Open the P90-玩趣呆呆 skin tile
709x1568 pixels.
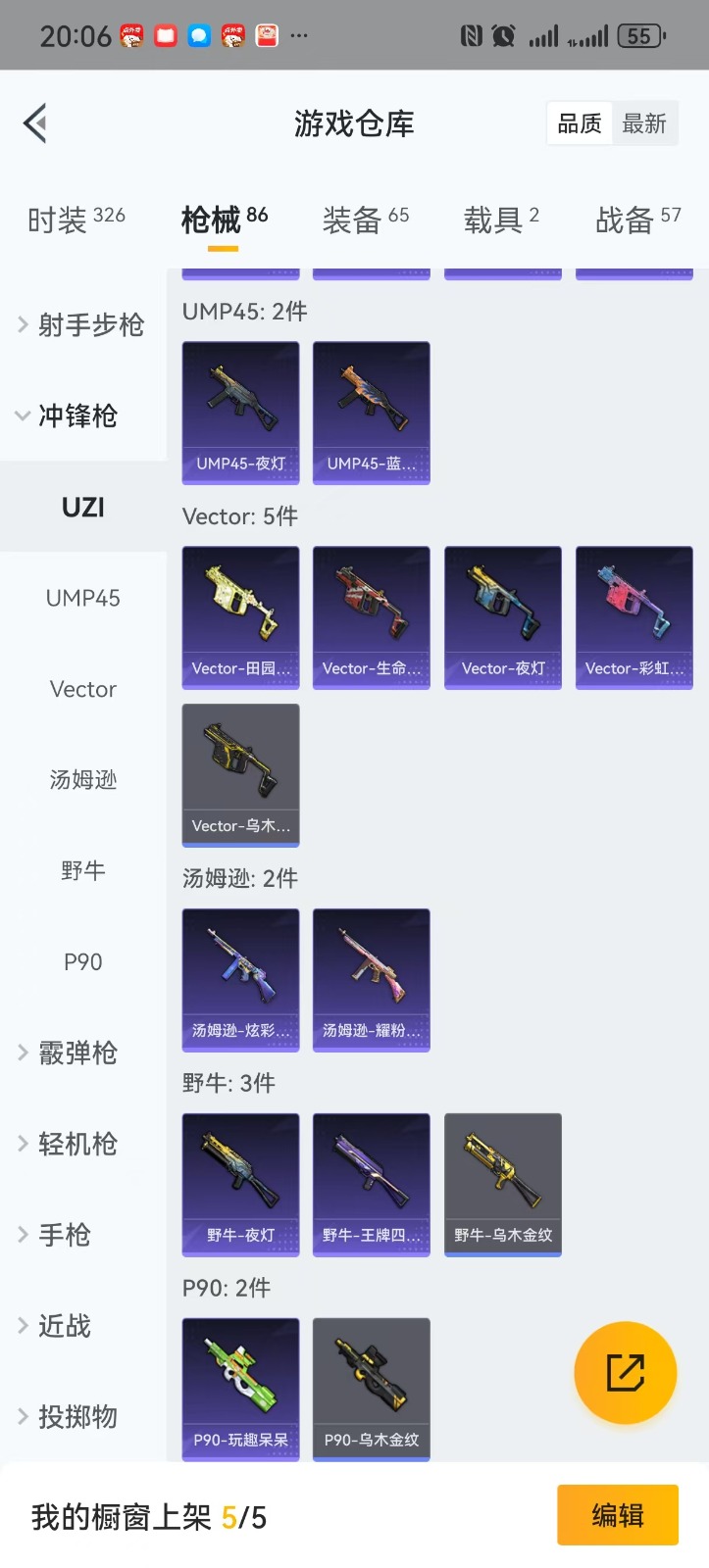[240, 1388]
